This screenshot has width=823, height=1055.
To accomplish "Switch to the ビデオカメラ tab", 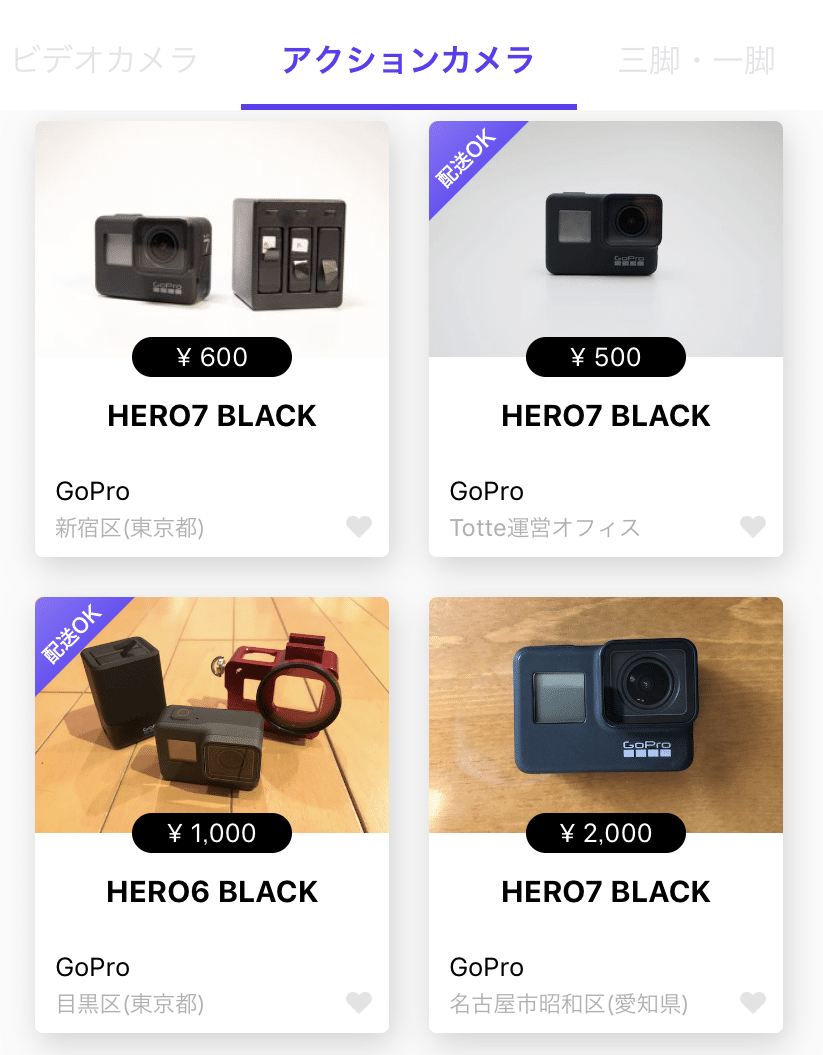I will (x=105, y=60).
